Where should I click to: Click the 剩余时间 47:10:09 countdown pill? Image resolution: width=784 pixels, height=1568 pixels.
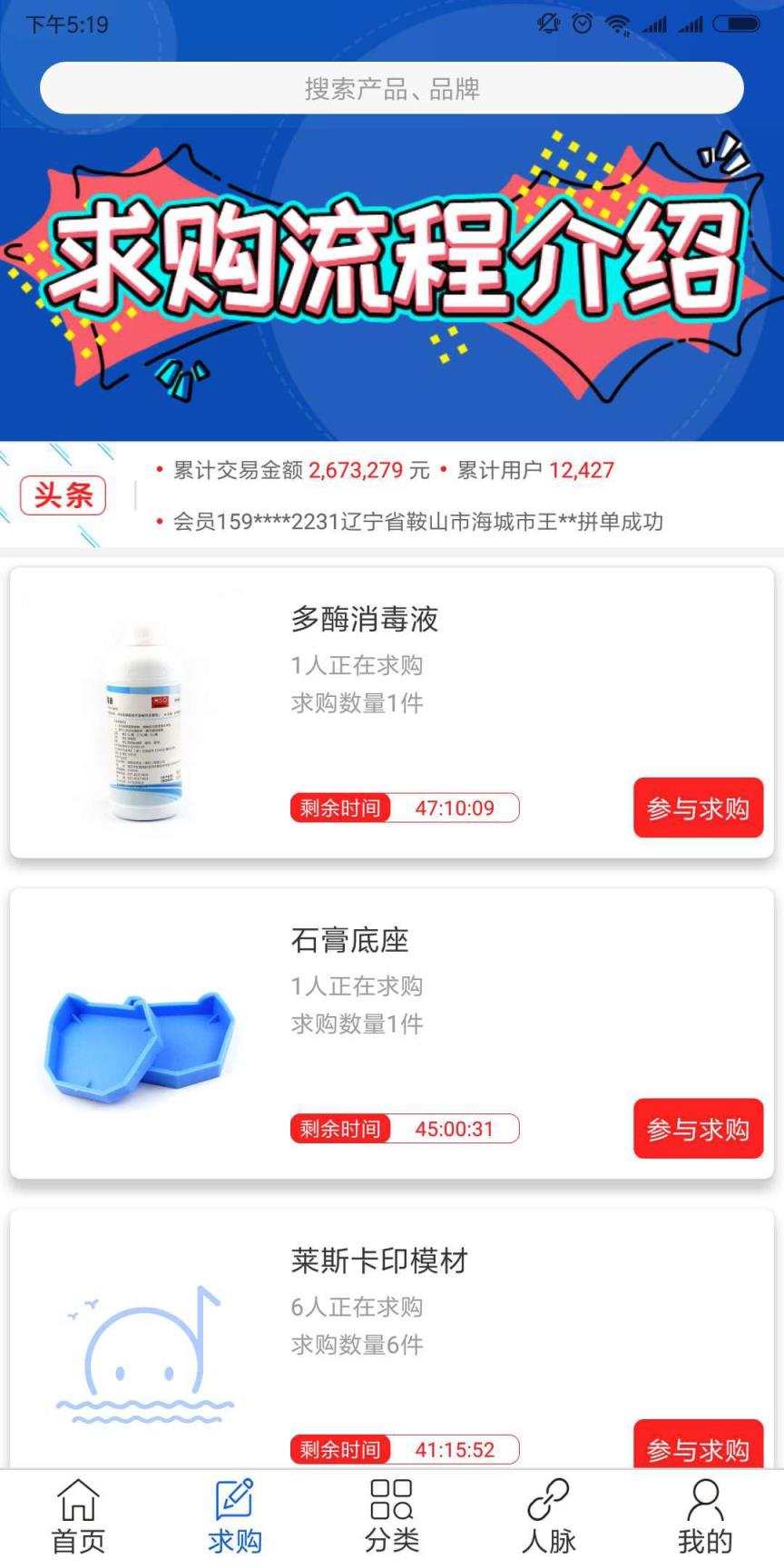404,808
